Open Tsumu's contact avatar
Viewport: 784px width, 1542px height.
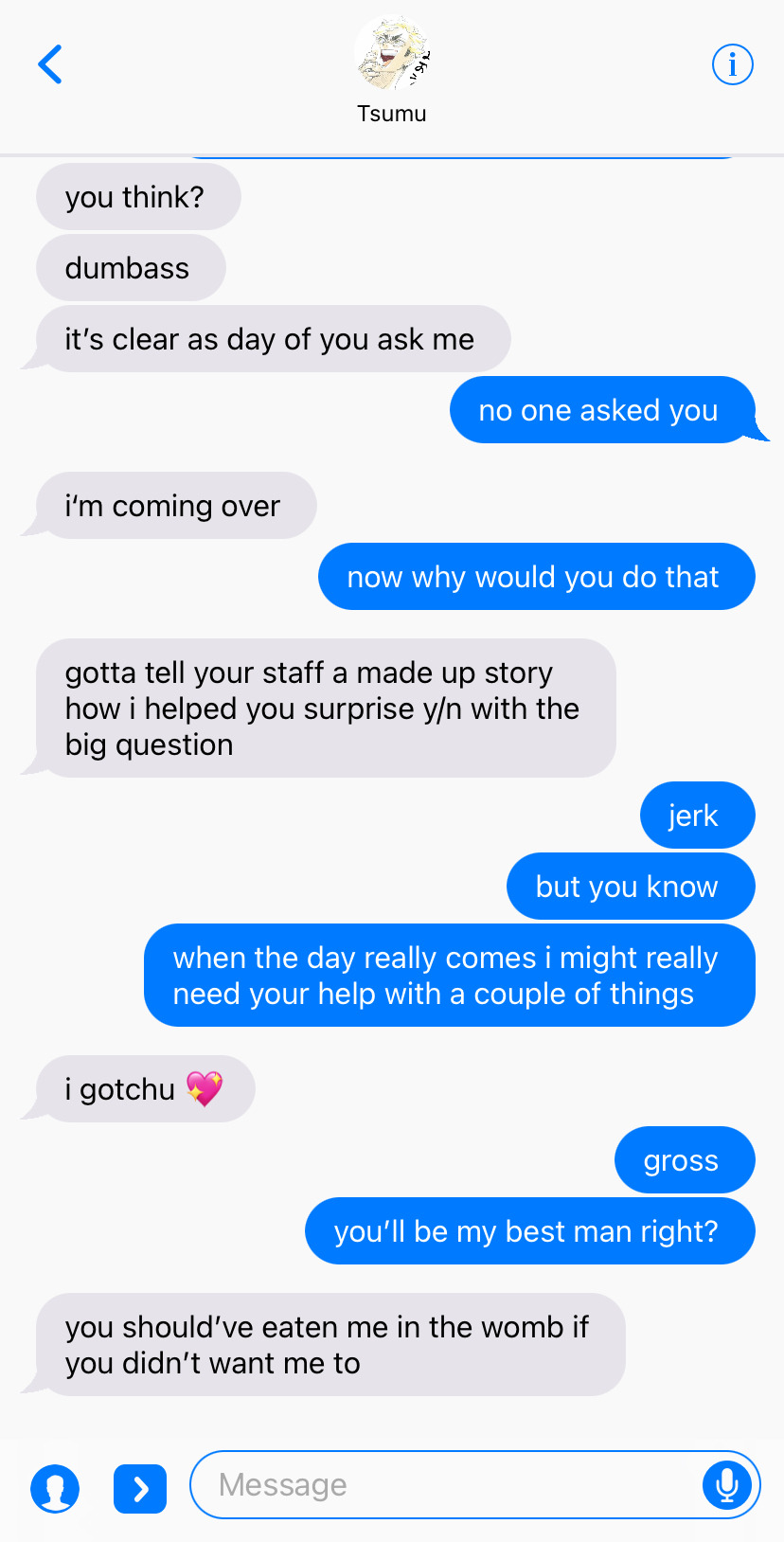[392, 54]
